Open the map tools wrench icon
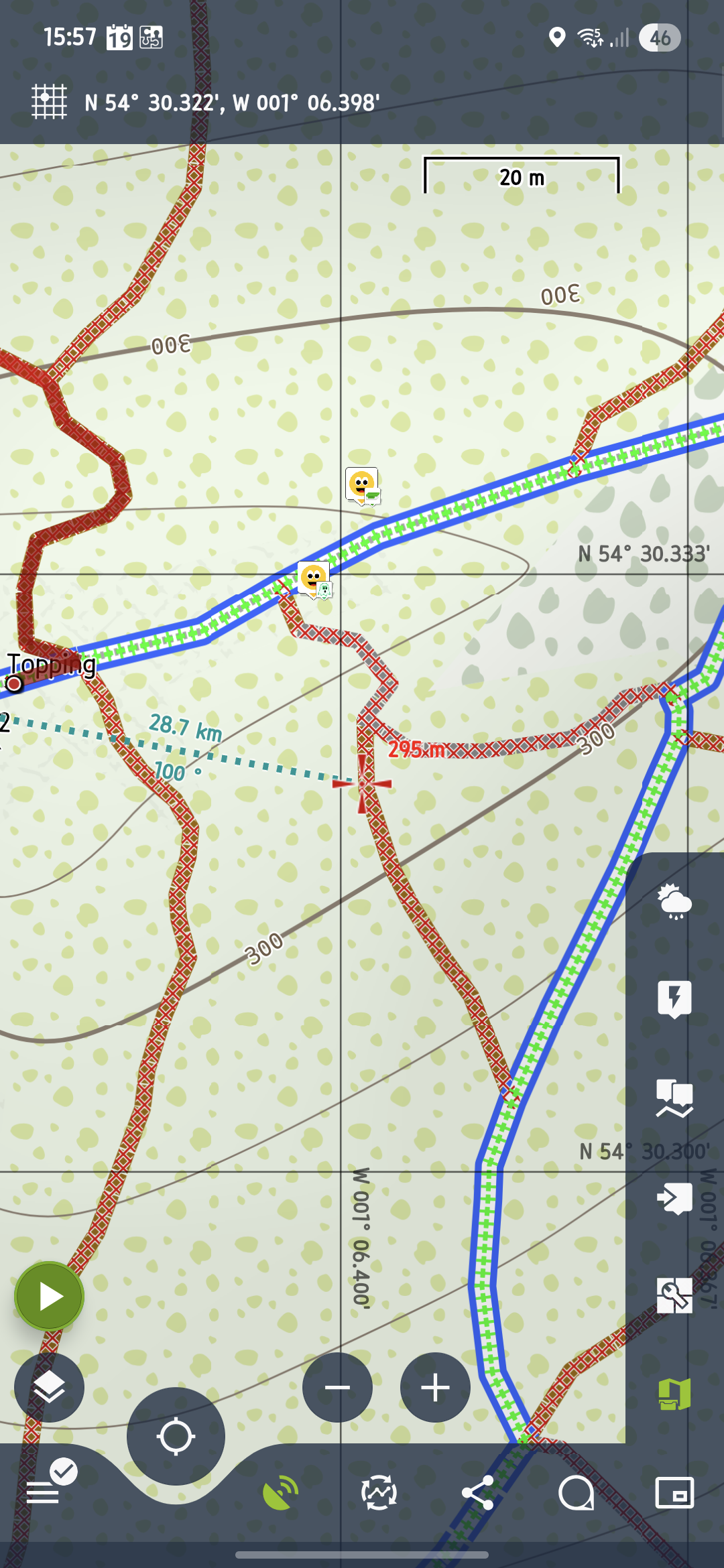The width and height of the screenshot is (724, 1568). coord(674,1295)
